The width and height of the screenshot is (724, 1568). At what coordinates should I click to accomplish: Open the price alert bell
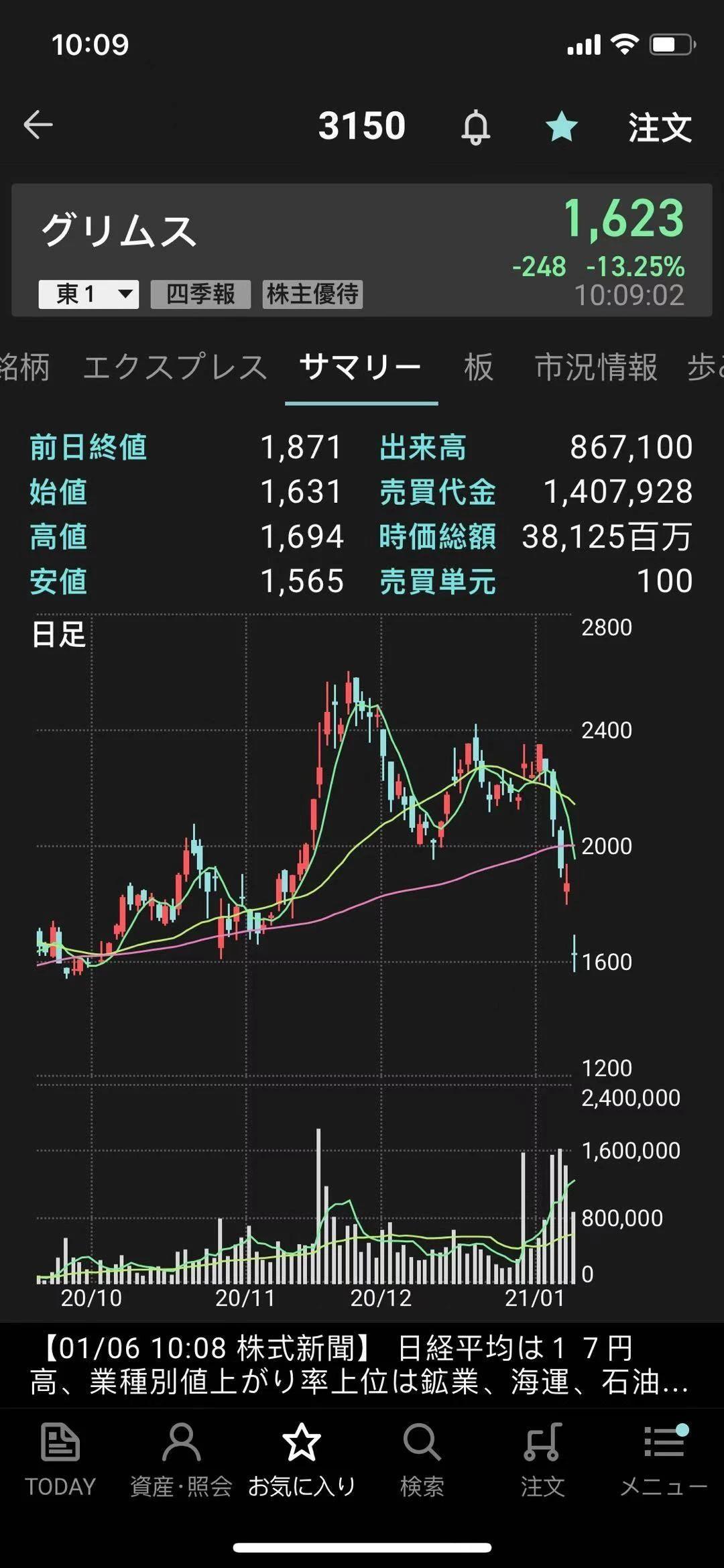point(475,127)
